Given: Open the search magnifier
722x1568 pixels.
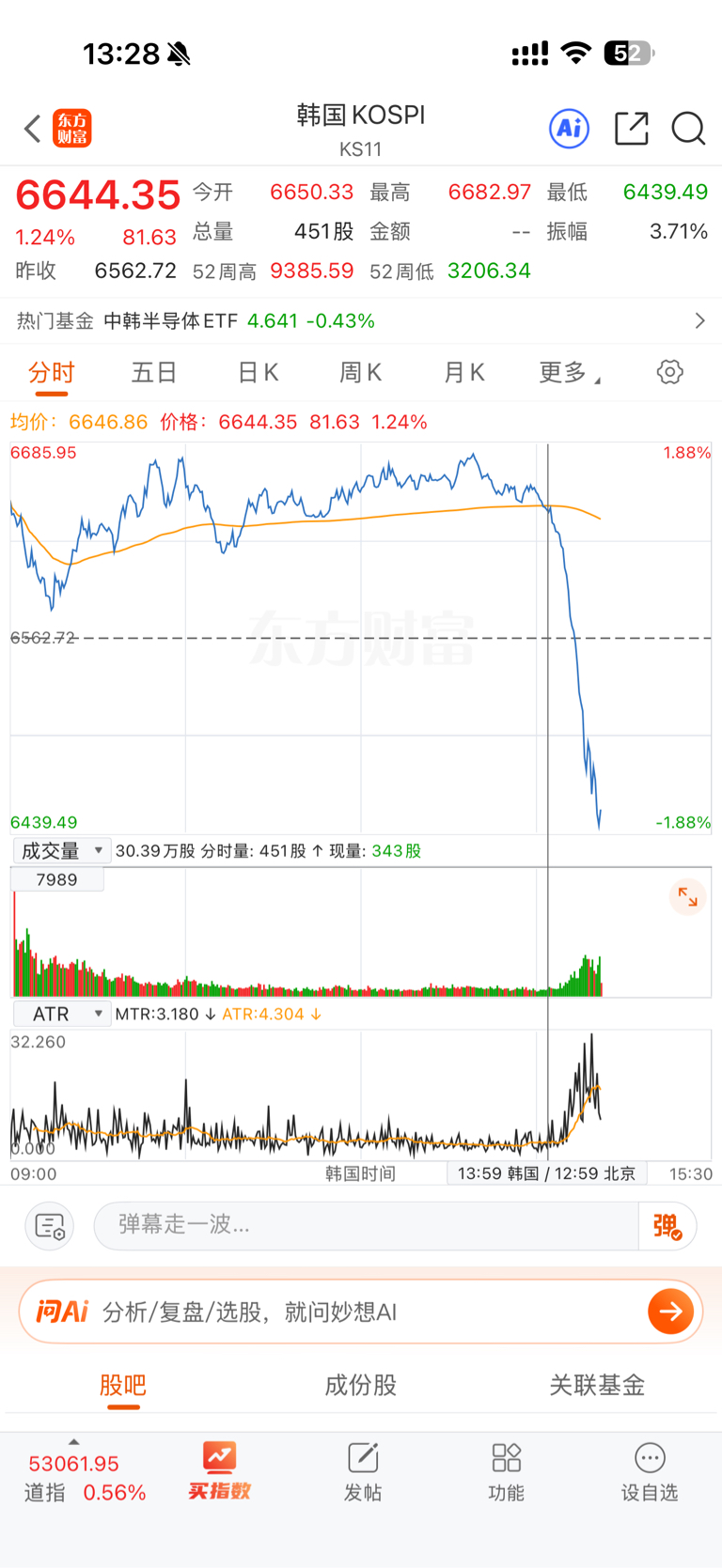Looking at the screenshot, I should [688, 129].
